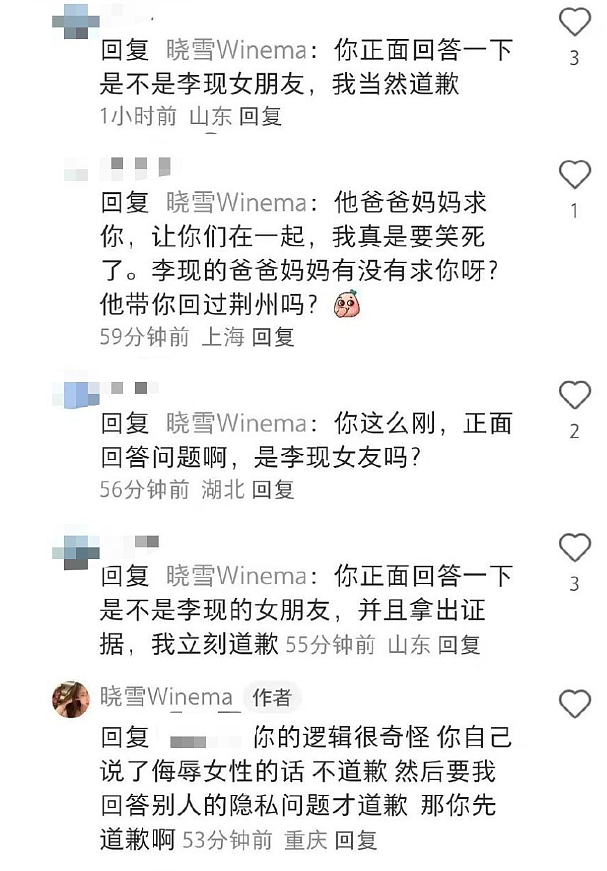
Task: Reply to the 55分钟前 山东 comment
Action: (x=459, y=643)
